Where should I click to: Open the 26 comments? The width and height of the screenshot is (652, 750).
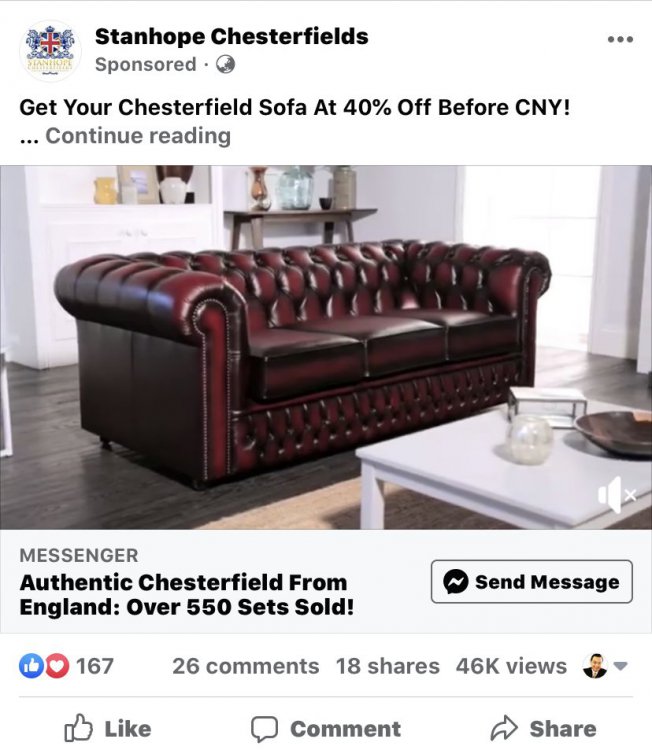coord(245,666)
